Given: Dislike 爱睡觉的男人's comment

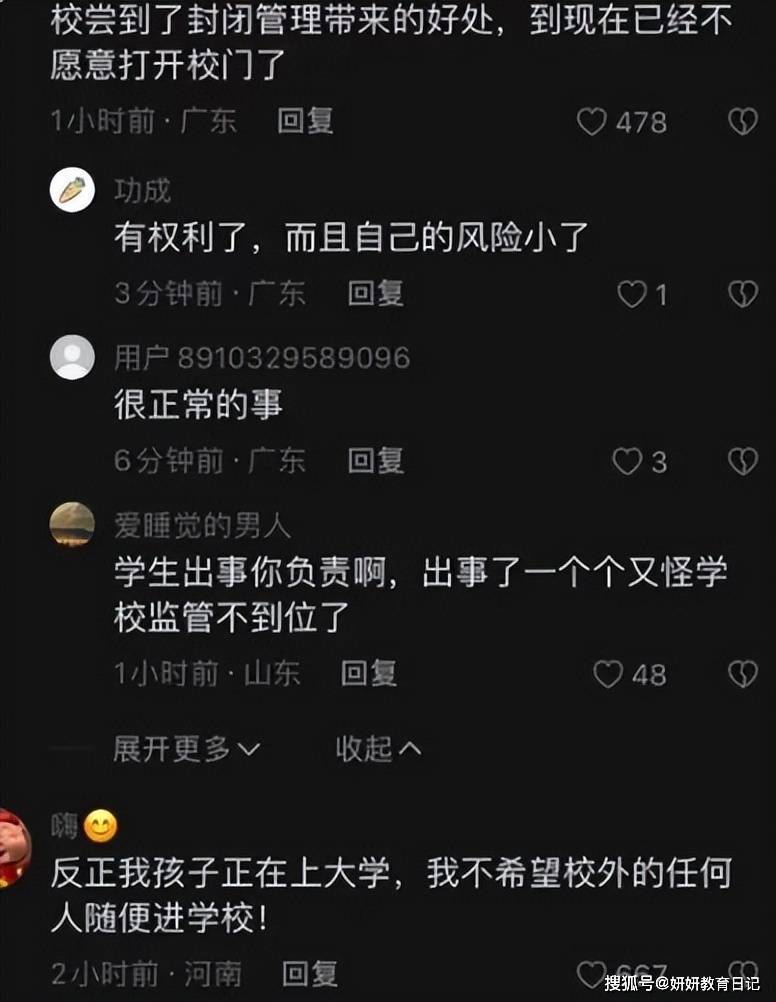Looking at the screenshot, I should point(742,674).
